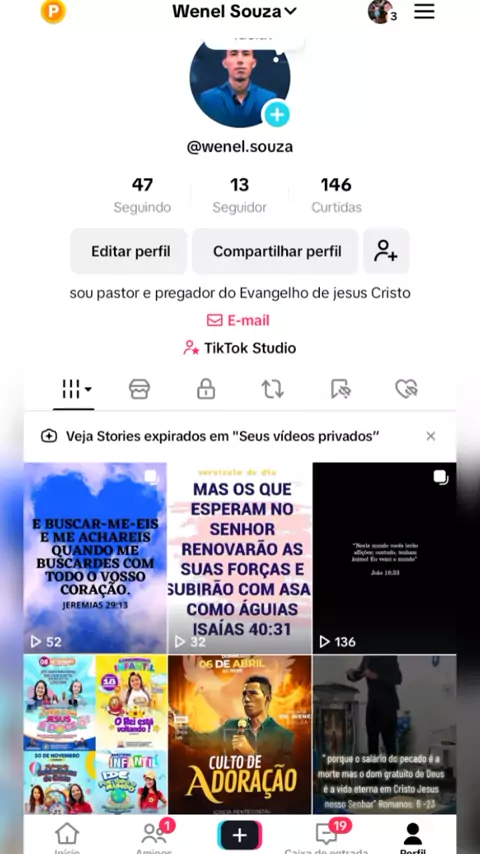
Task: Dismiss the expired Stories banner
Action: 430,436
